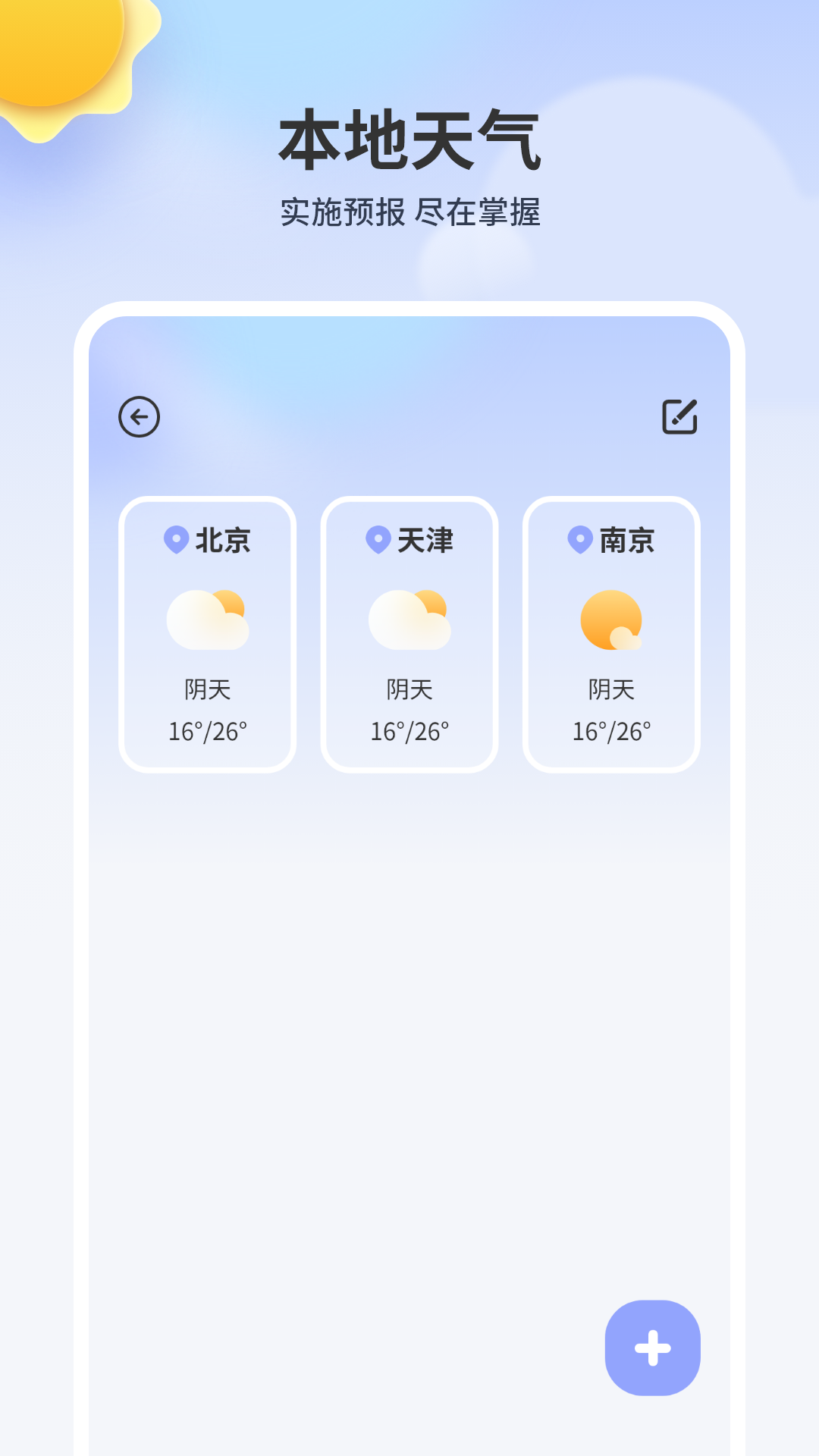The image size is (819, 1456).
Task: Click the 南京 city name label
Action: coord(626,541)
